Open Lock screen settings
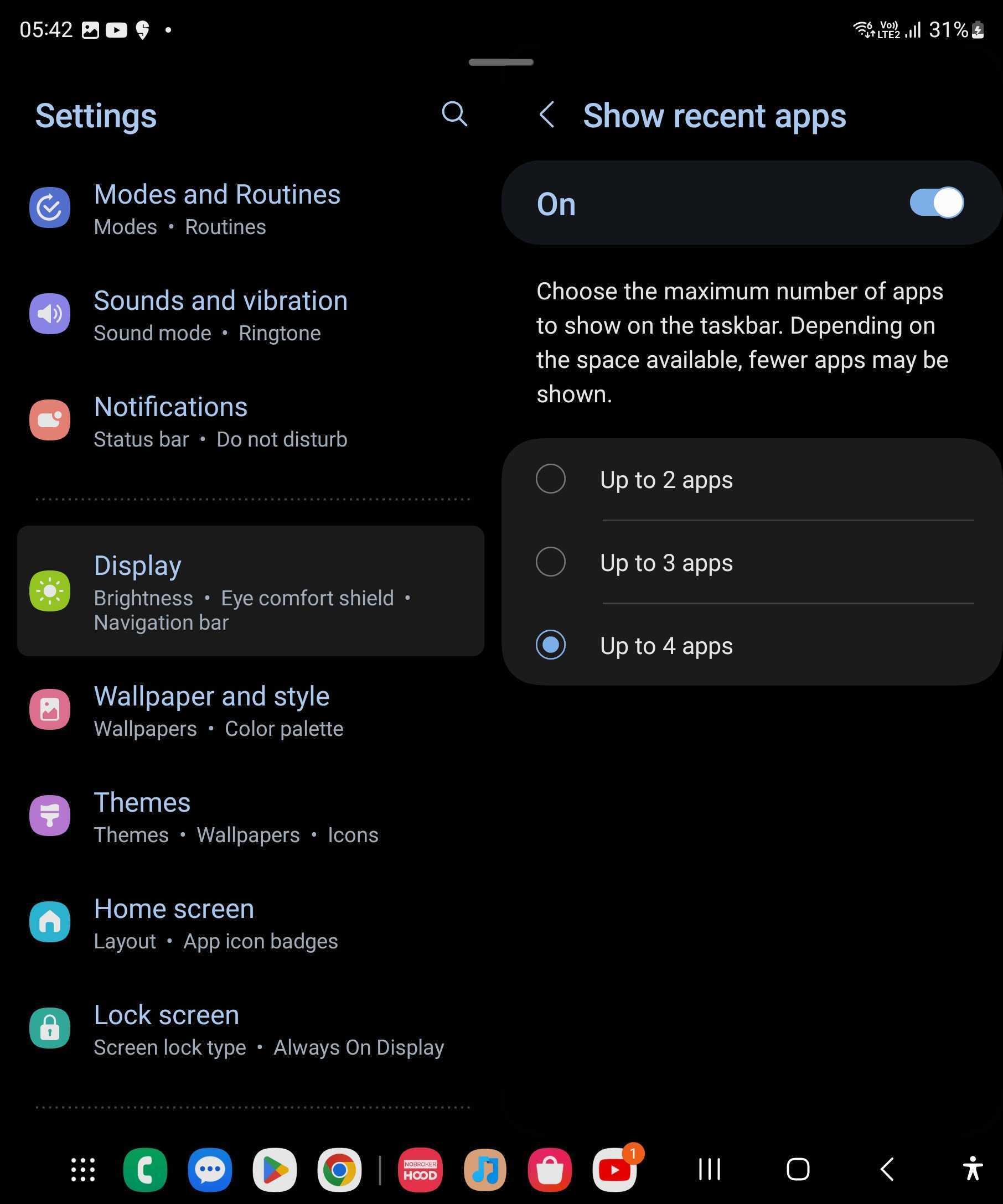Viewport: 1003px width, 1204px height. 166,1029
